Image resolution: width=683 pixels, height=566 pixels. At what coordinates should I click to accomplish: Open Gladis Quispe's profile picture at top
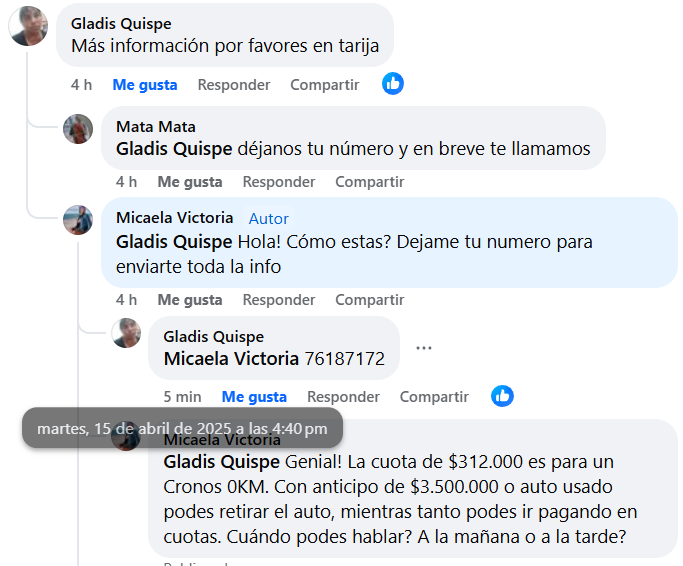tap(28, 26)
